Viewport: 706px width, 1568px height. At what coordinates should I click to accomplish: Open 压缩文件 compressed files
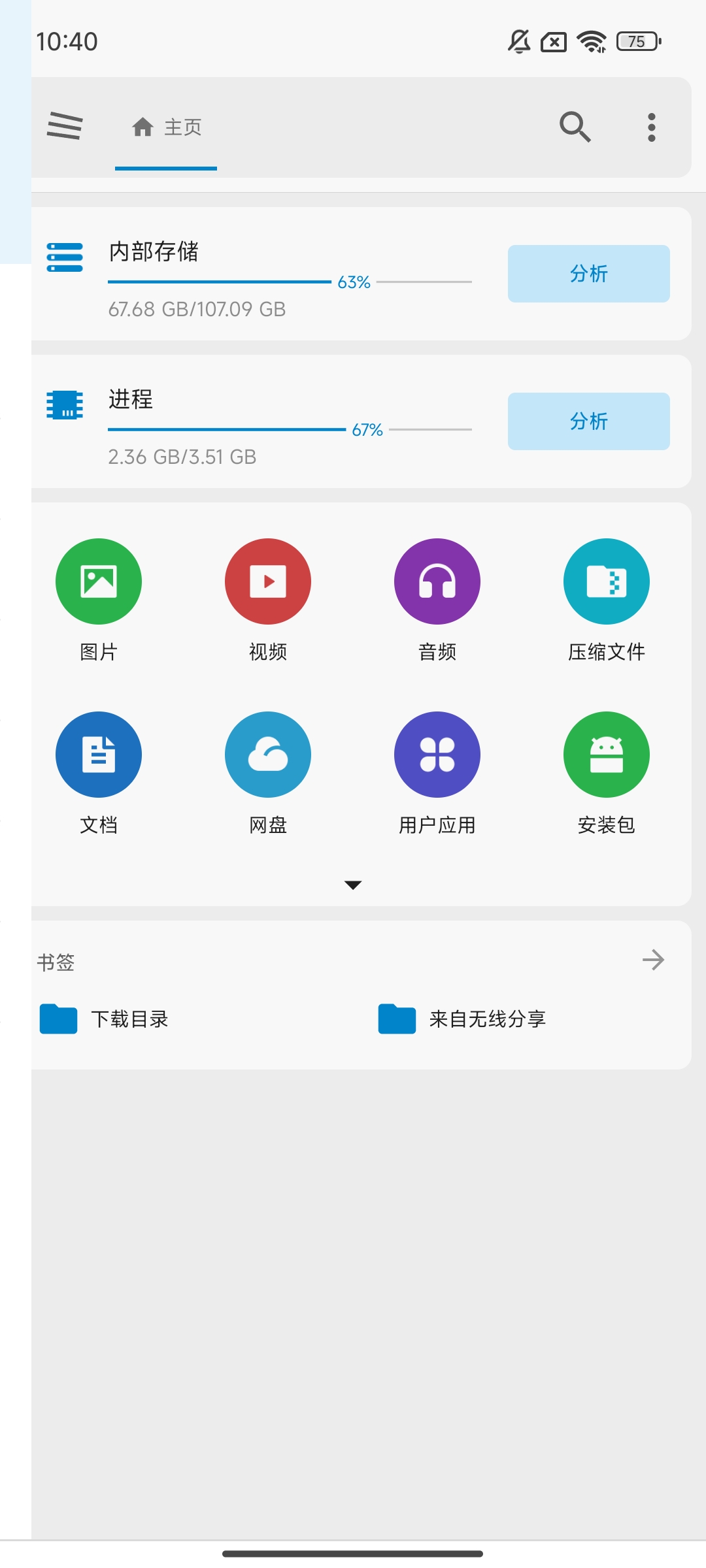coord(607,581)
